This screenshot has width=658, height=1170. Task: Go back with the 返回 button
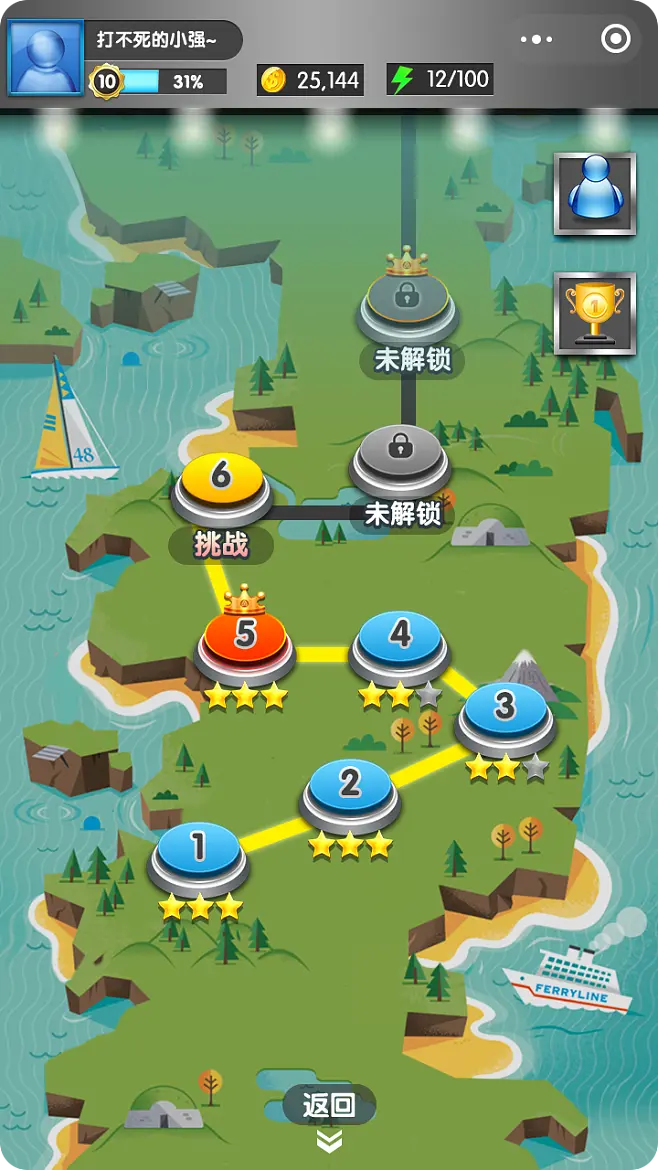(x=329, y=1105)
